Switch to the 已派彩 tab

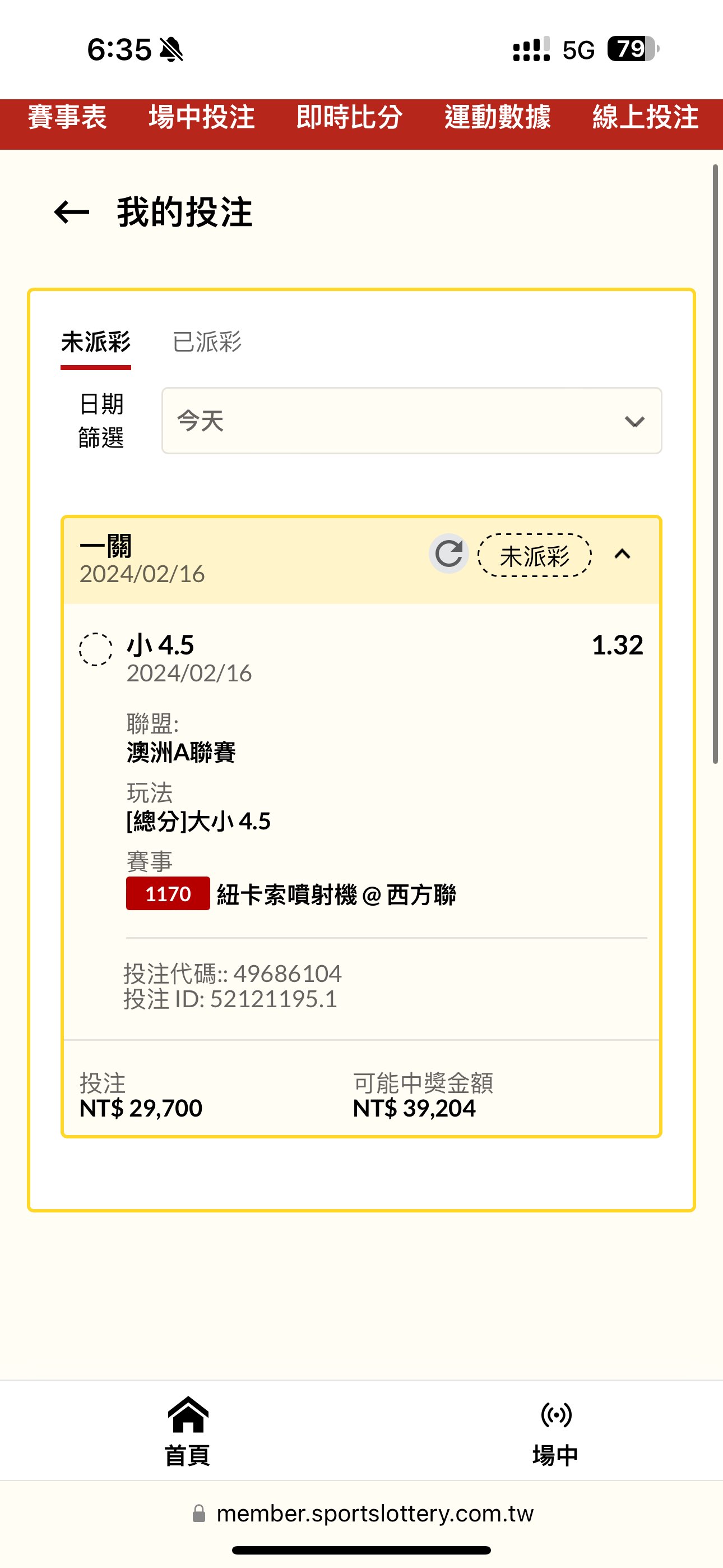(207, 342)
